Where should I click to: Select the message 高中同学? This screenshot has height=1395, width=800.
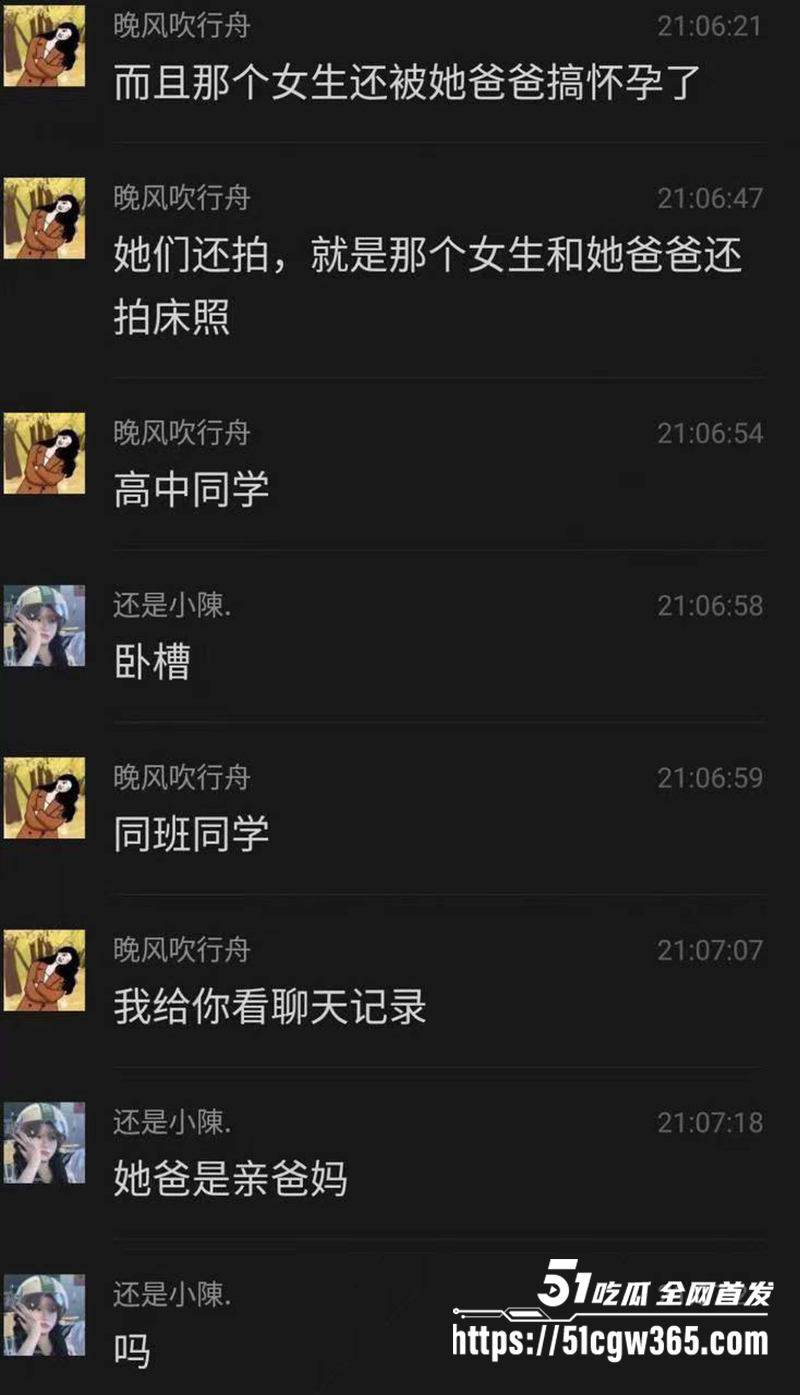190,488
